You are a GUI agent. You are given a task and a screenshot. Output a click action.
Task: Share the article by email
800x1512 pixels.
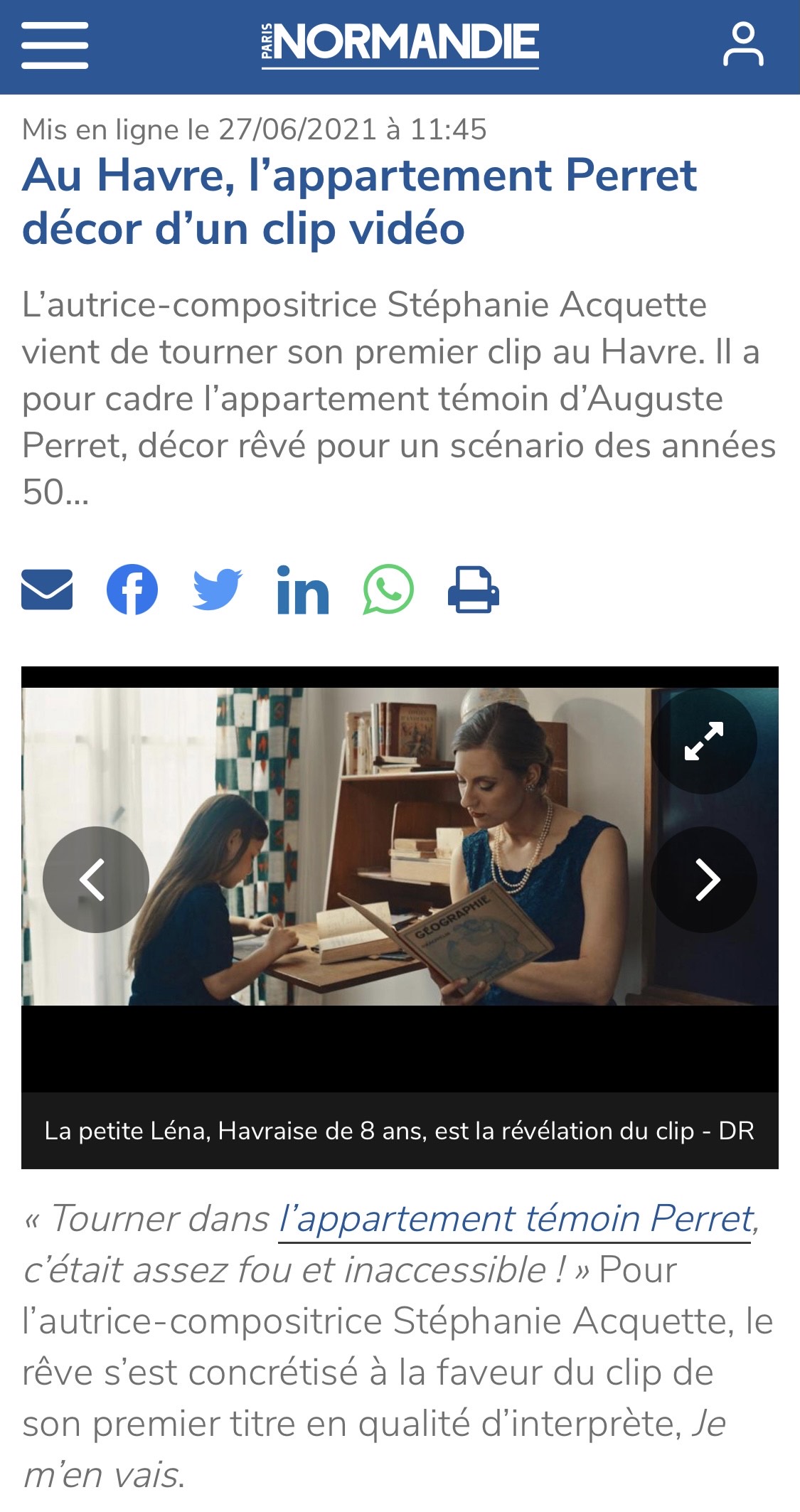47,590
